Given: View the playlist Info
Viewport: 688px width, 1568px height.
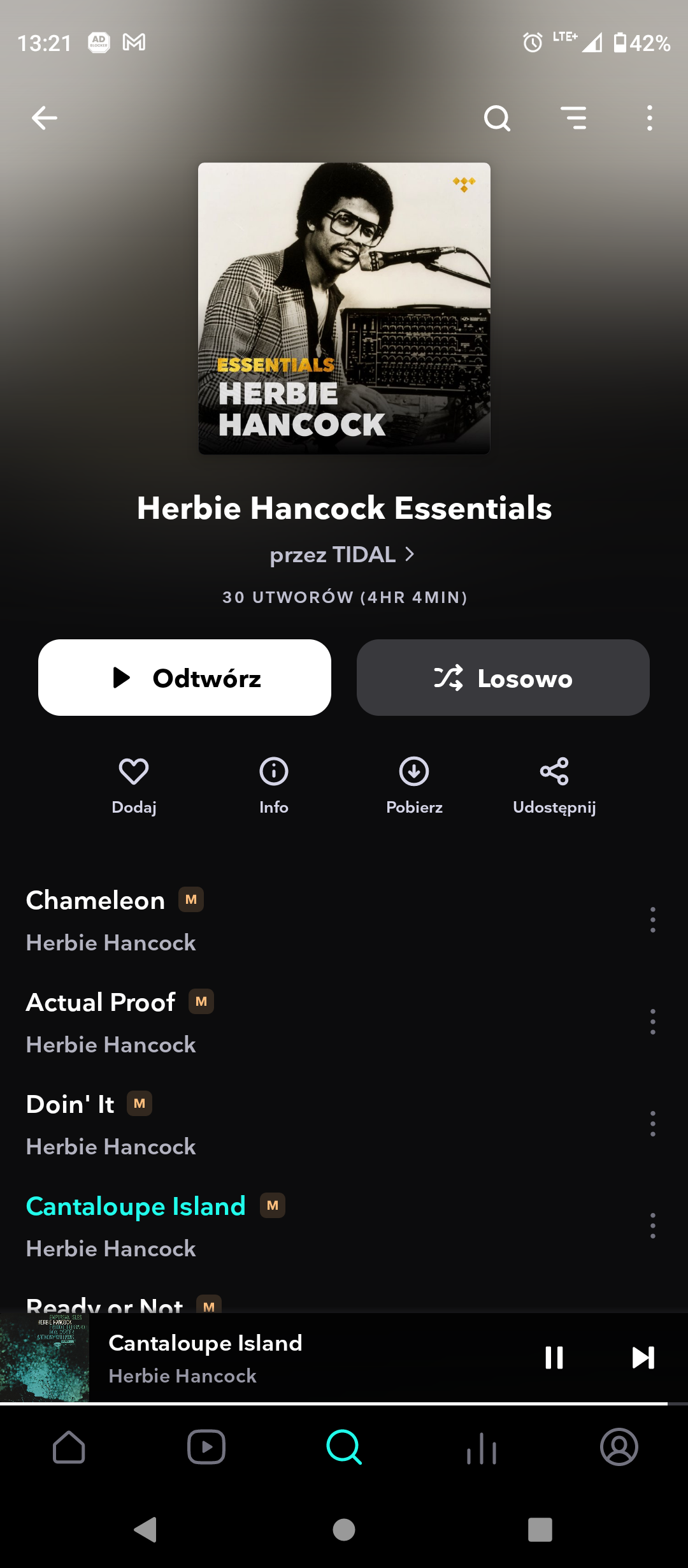Looking at the screenshot, I should point(274,785).
